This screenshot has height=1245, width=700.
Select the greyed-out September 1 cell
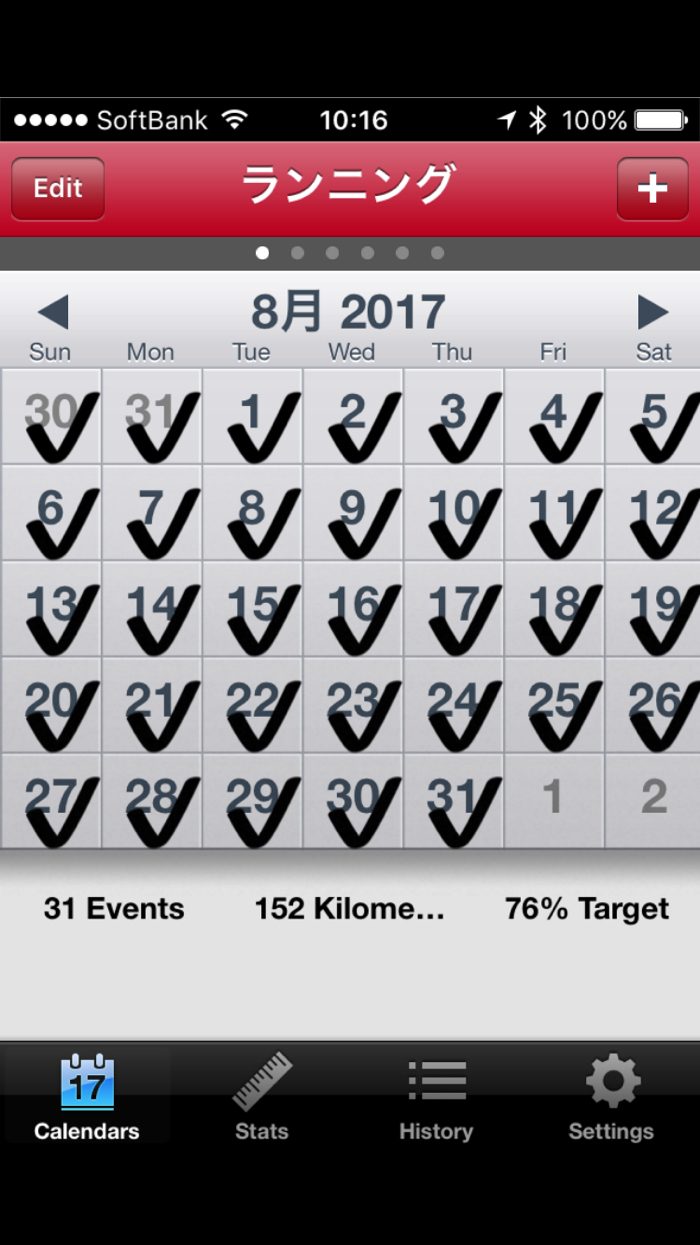pyautogui.click(x=554, y=801)
